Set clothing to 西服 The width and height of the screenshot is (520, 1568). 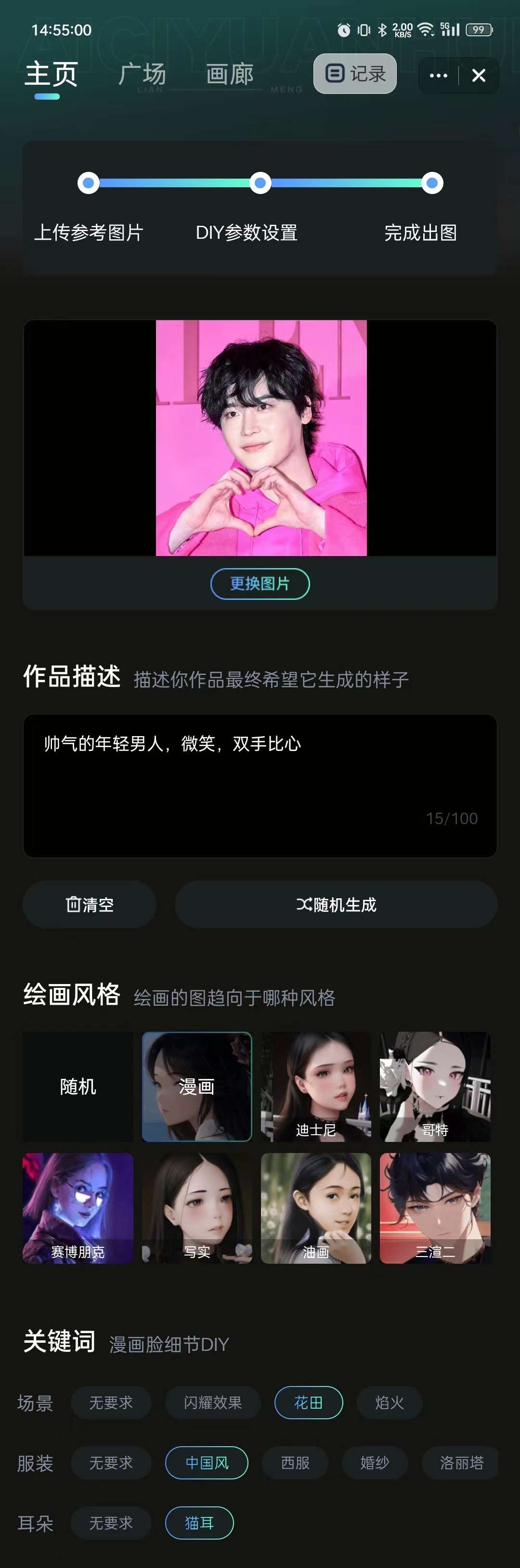click(x=295, y=1463)
